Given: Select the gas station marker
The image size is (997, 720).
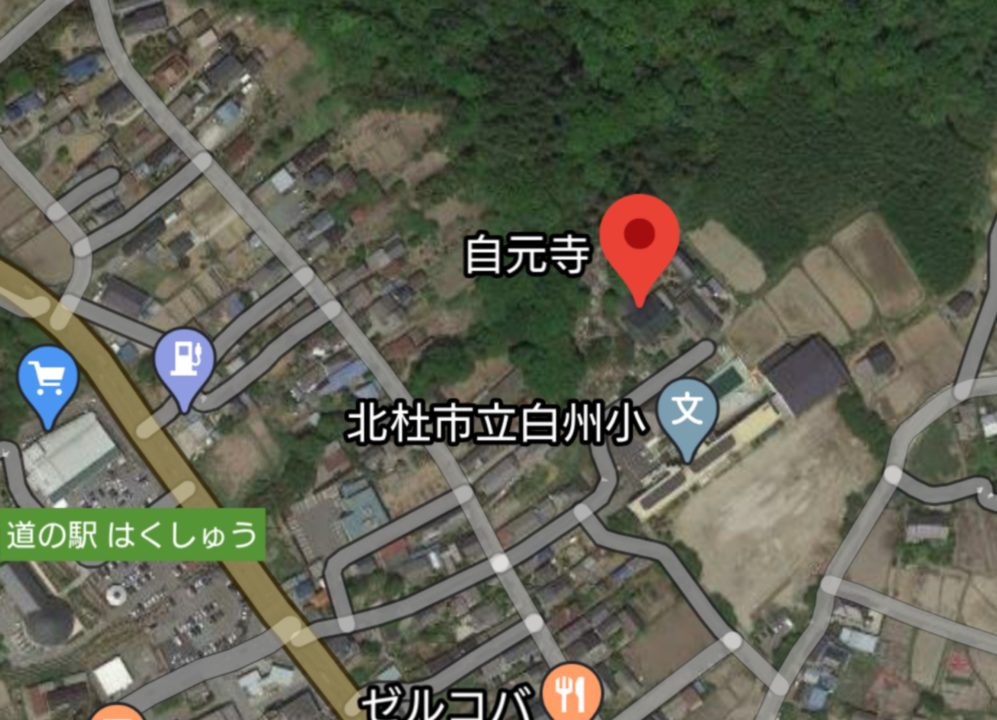Looking at the screenshot, I should 185,360.
